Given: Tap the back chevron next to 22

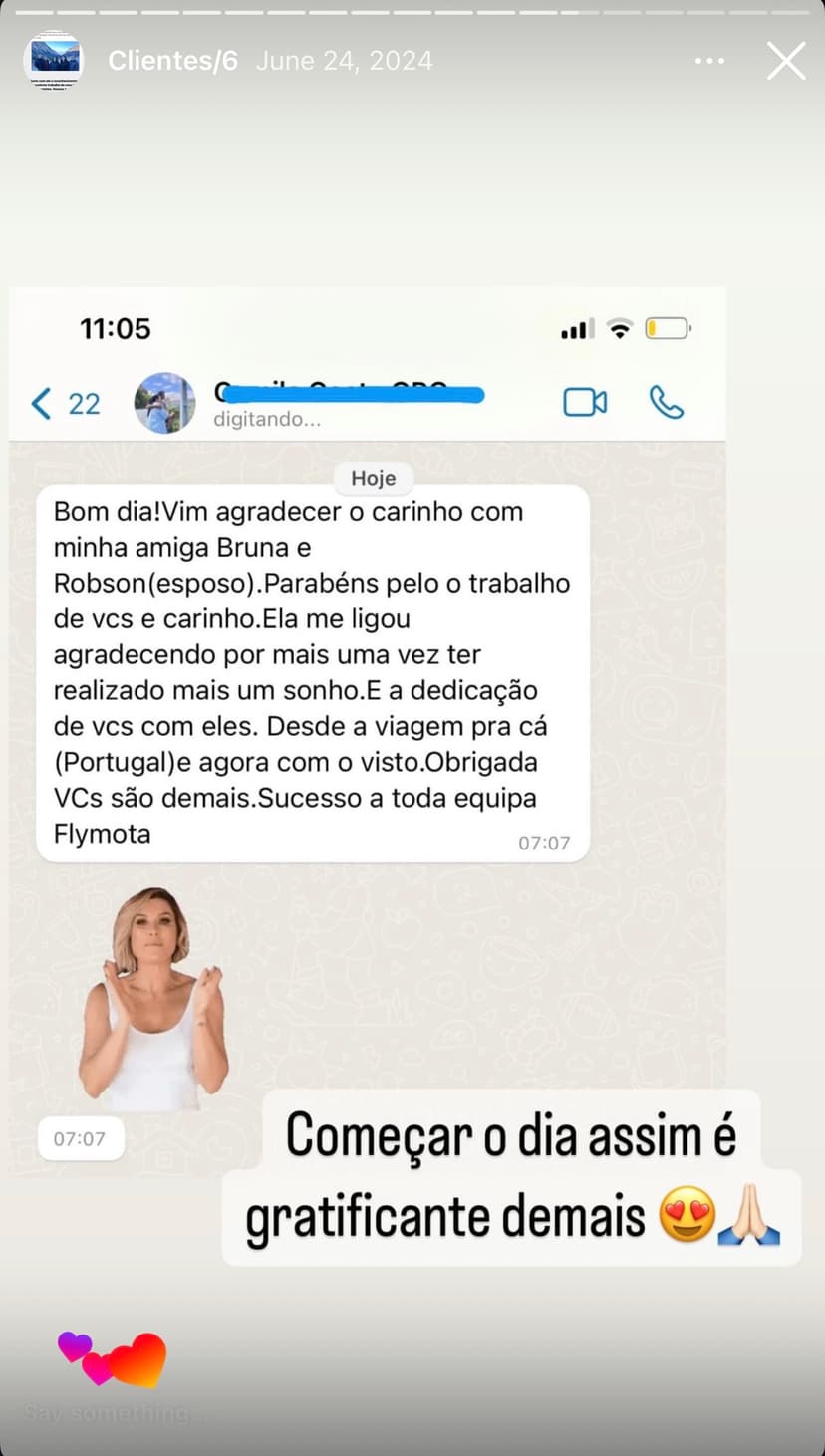Looking at the screenshot, I should tap(40, 402).
